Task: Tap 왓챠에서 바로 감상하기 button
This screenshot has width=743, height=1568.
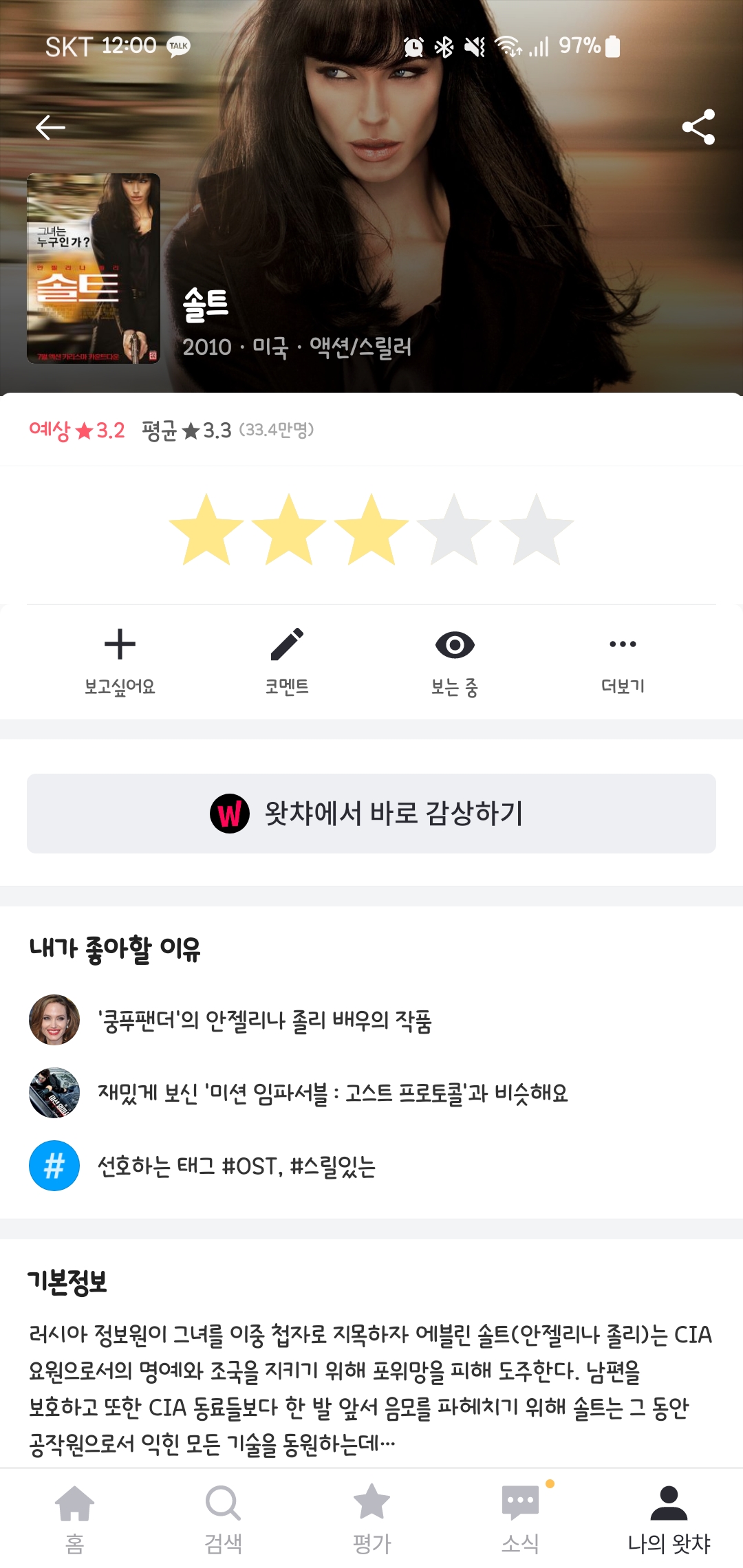Action: coord(371,814)
